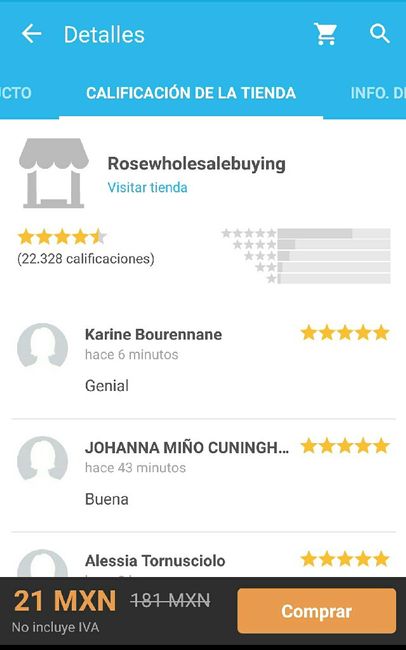Image resolution: width=406 pixels, height=650 pixels.
Task: Tap the Comprar button
Action: (317, 611)
